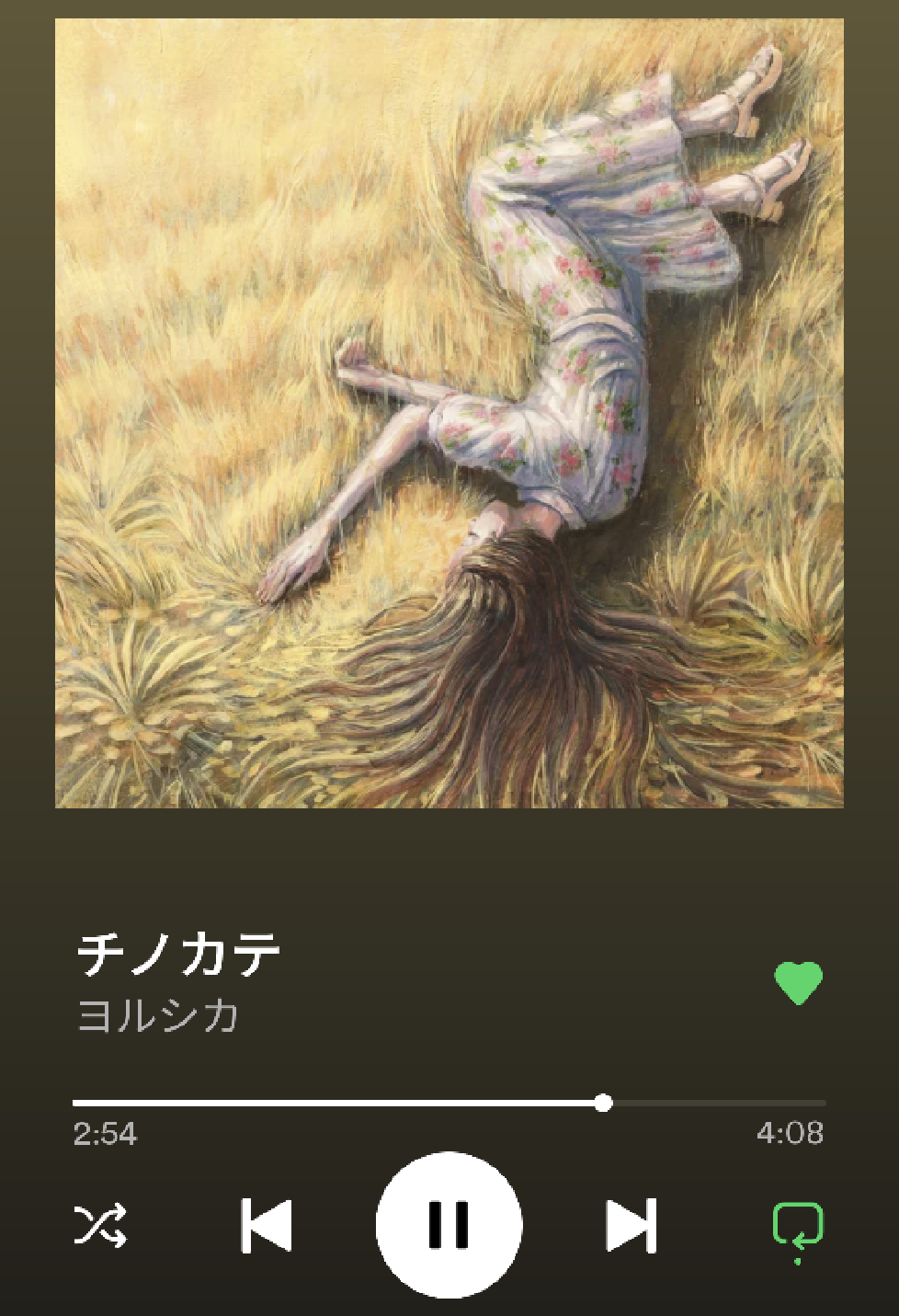Go back to the previous track
The width and height of the screenshot is (899, 1316).
267,1225
